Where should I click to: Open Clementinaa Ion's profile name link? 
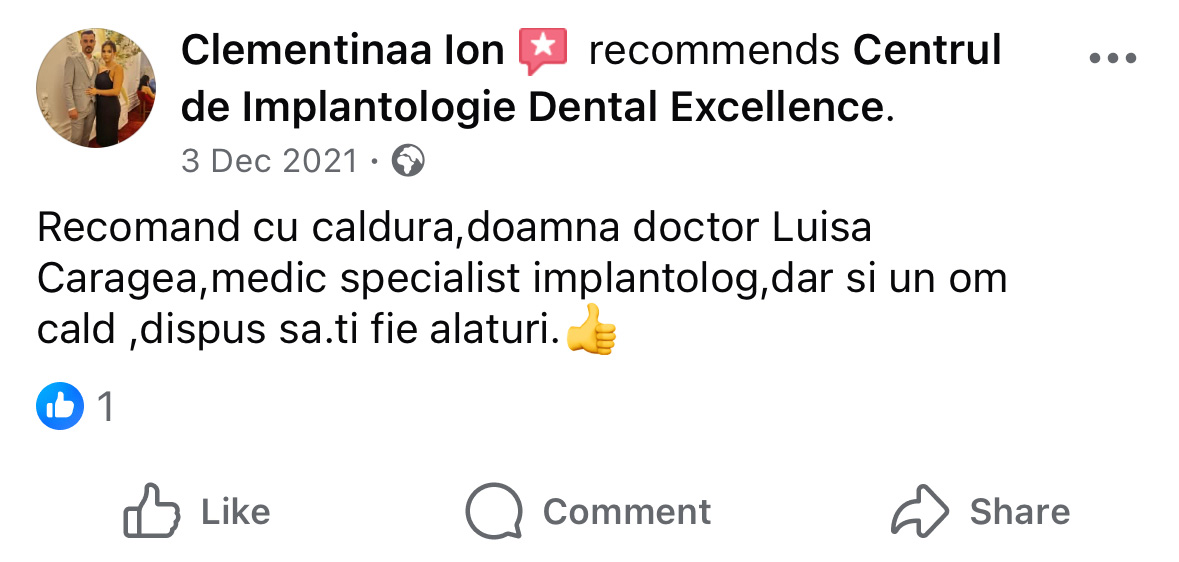[x=342, y=50]
